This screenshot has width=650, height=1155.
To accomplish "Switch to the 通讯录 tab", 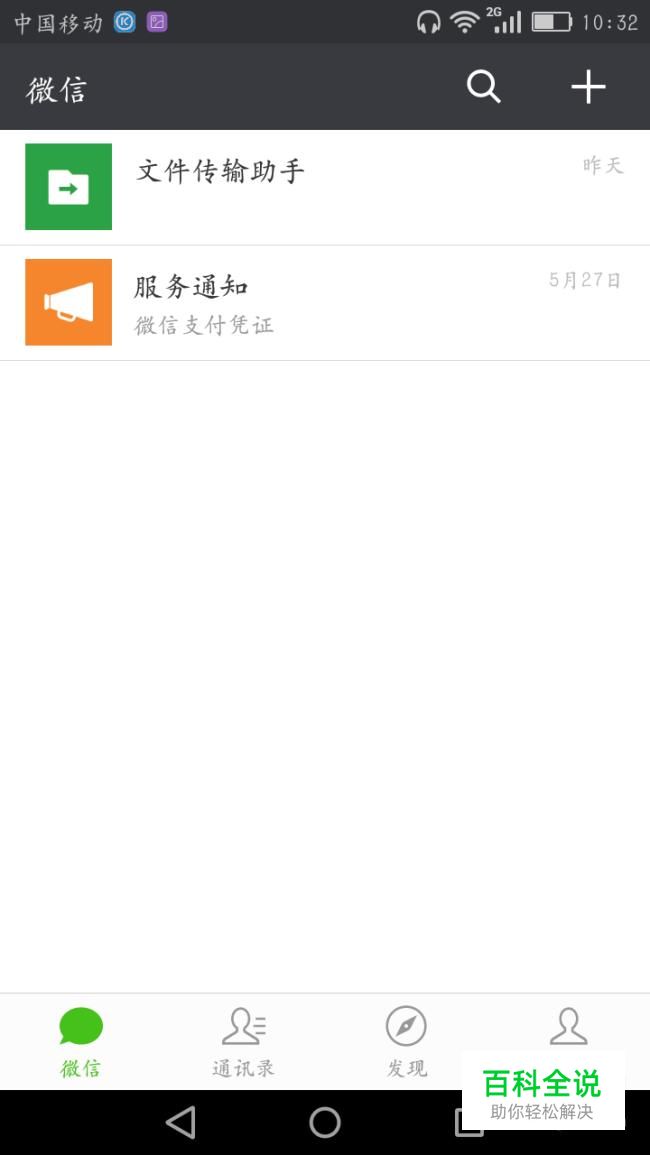I will pyautogui.click(x=243, y=1040).
